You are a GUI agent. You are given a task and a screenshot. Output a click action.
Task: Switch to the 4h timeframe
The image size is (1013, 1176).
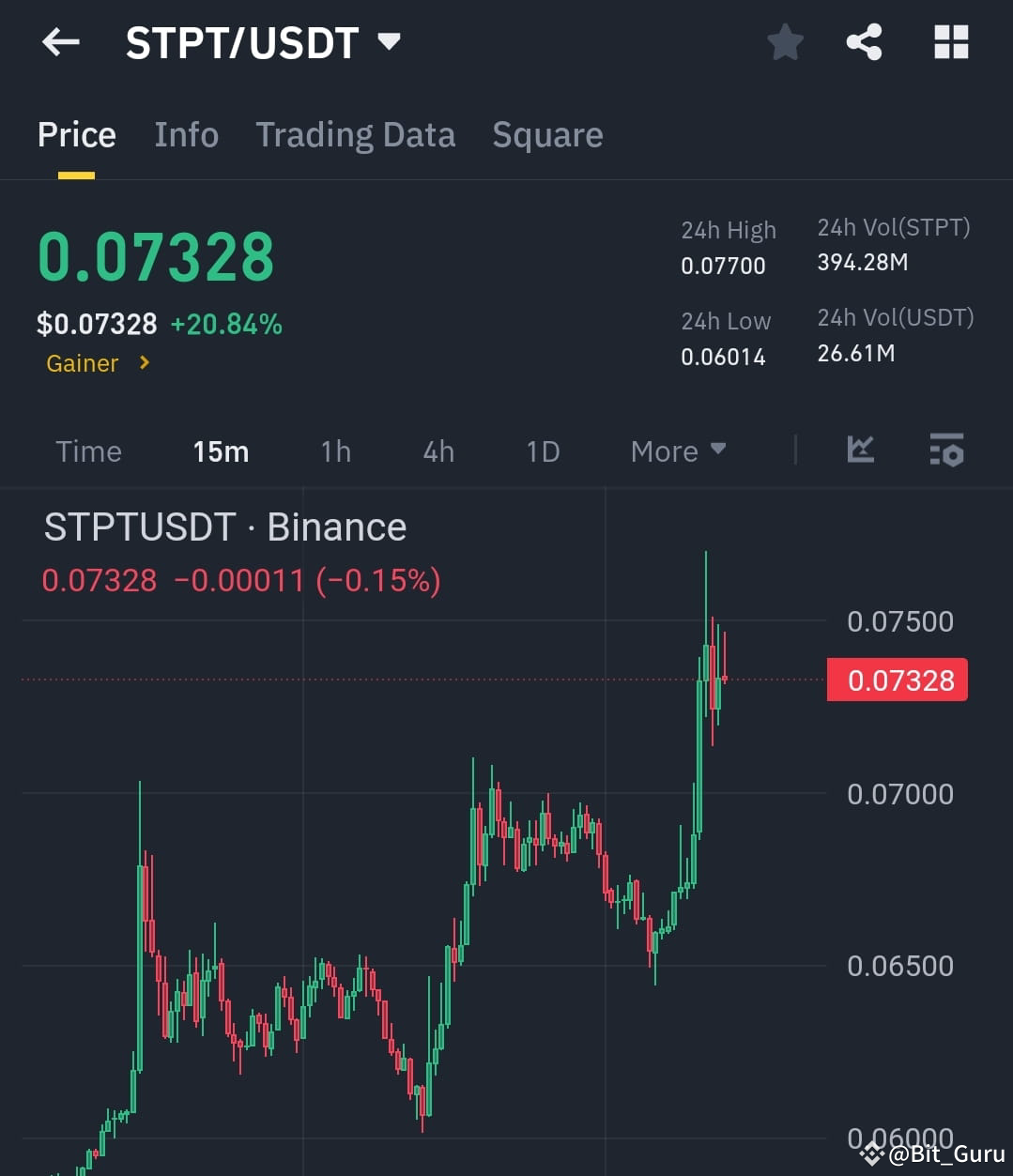tap(437, 451)
